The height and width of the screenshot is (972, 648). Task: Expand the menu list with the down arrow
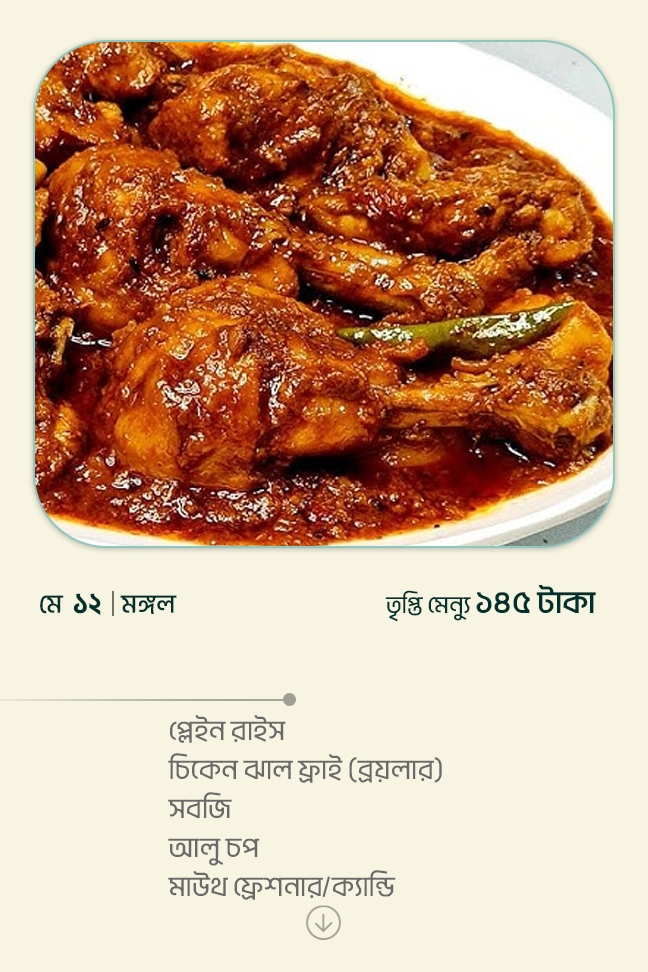pyautogui.click(x=323, y=923)
